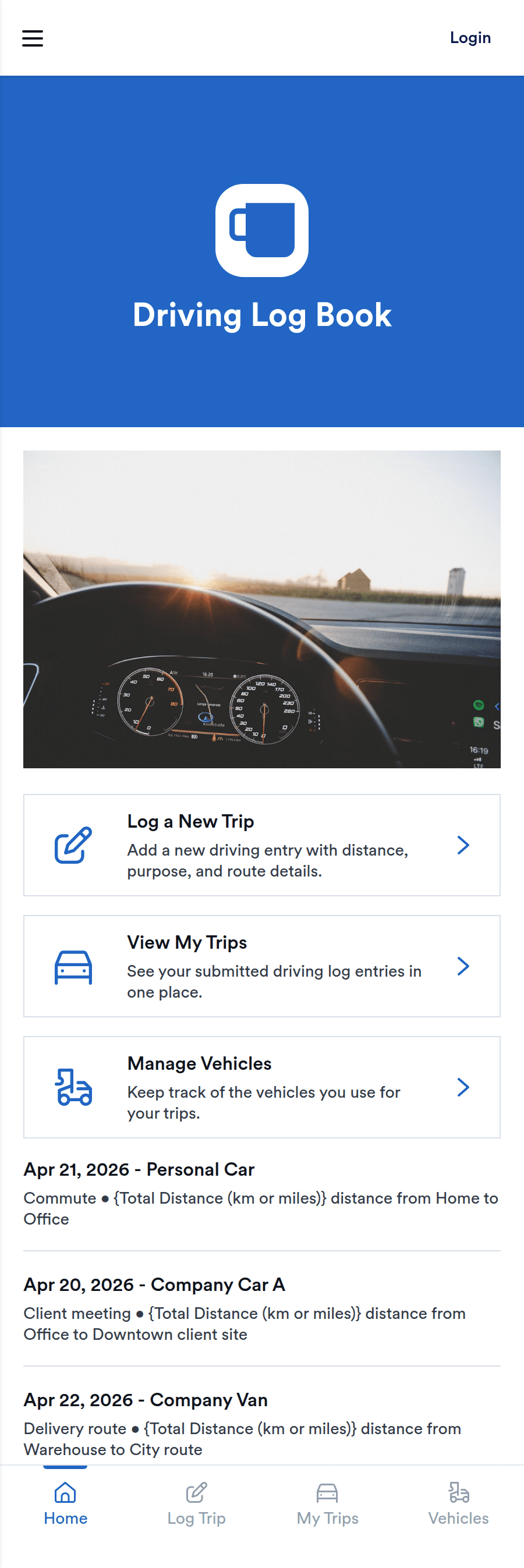Open the Apr 20 Company Car A entry

[x=261, y=1308]
